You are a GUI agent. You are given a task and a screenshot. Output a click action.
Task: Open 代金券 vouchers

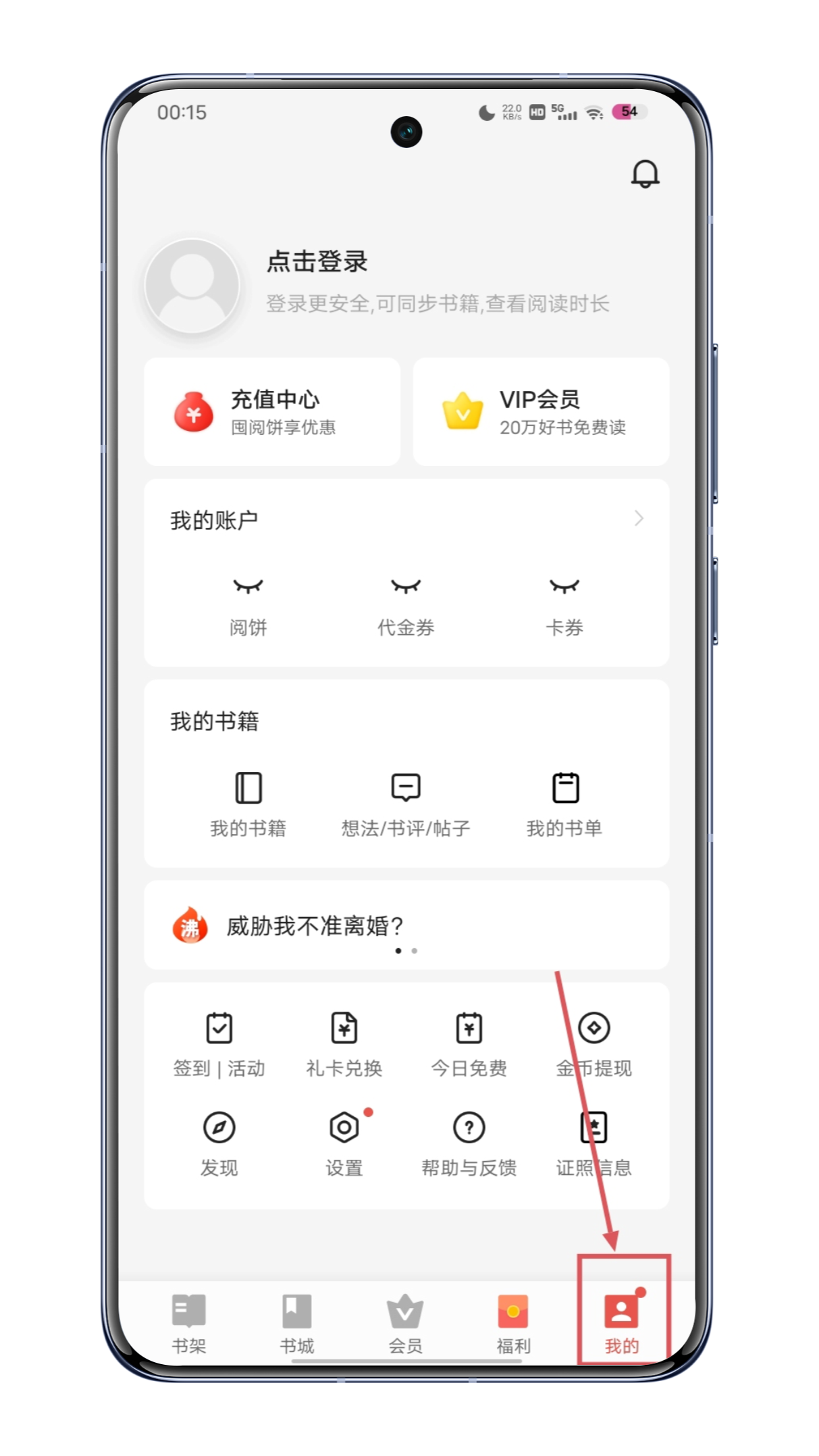pos(406,604)
